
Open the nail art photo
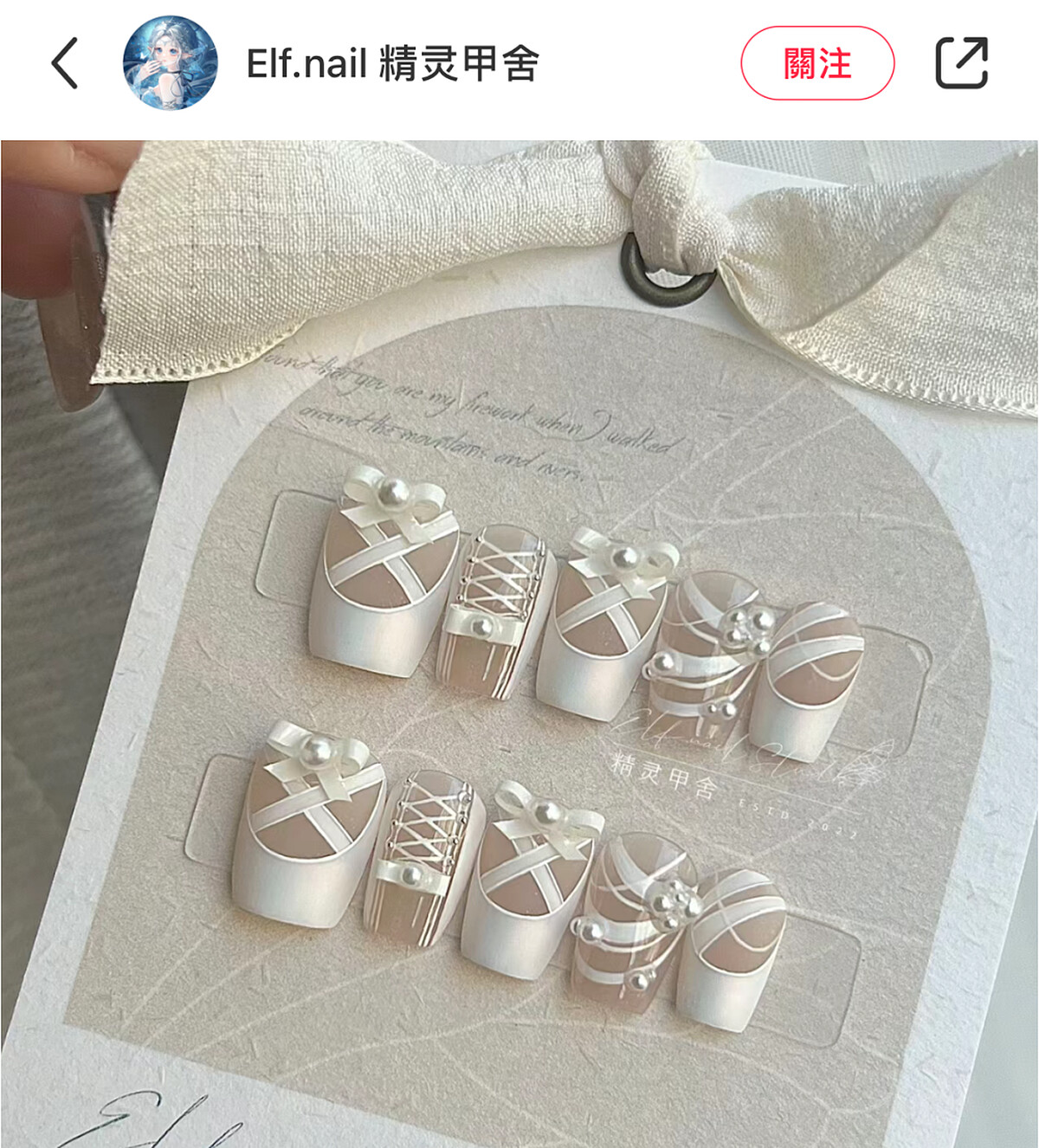pyautogui.click(x=519, y=644)
